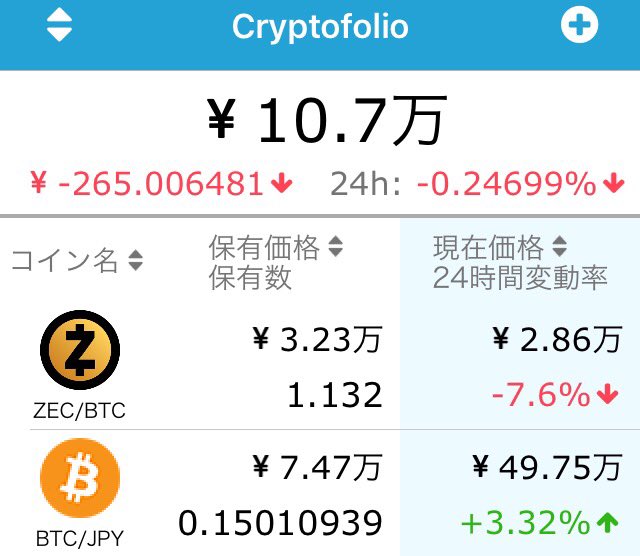This screenshot has height=556, width=640.
Task: Sort by 現在価格 column header
Action: pos(500,246)
